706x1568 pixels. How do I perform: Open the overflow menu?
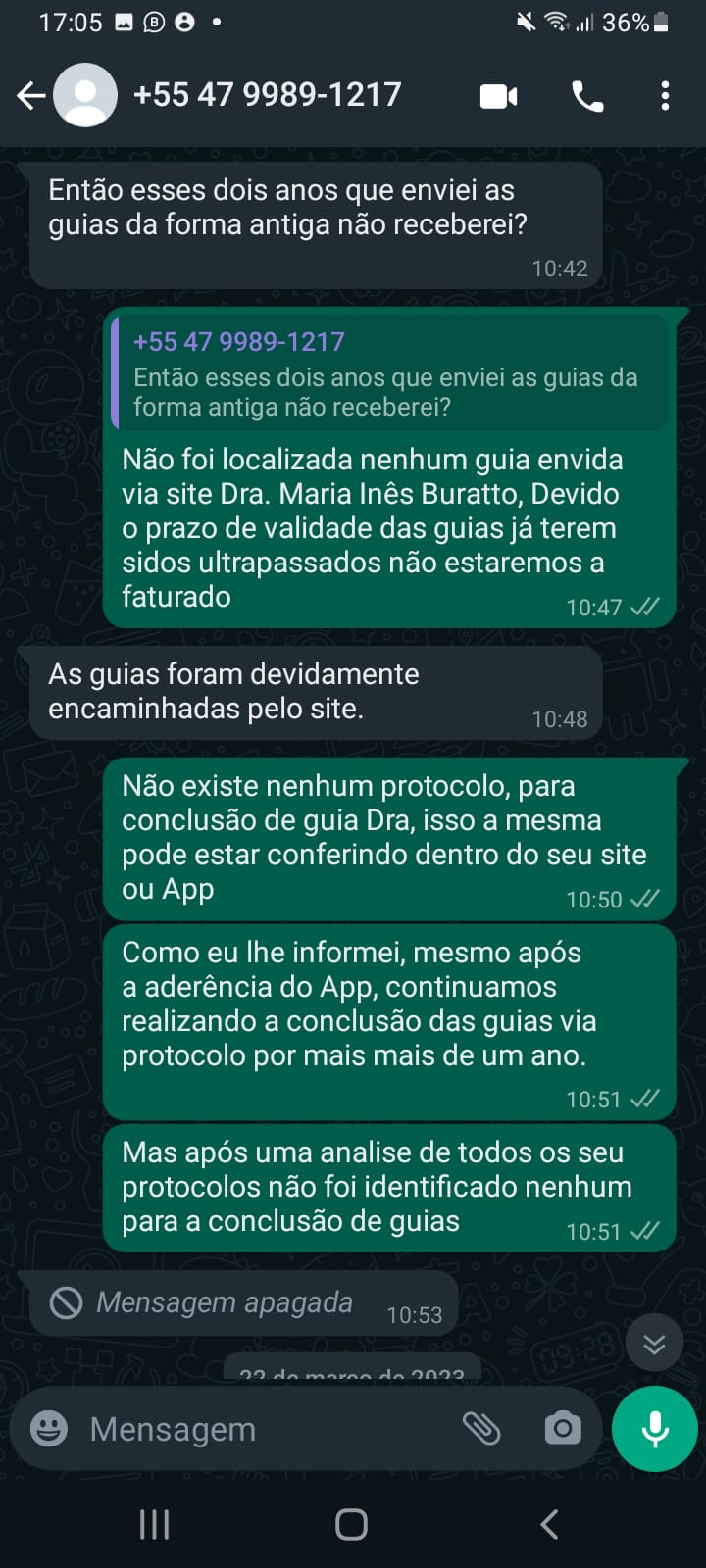665,96
